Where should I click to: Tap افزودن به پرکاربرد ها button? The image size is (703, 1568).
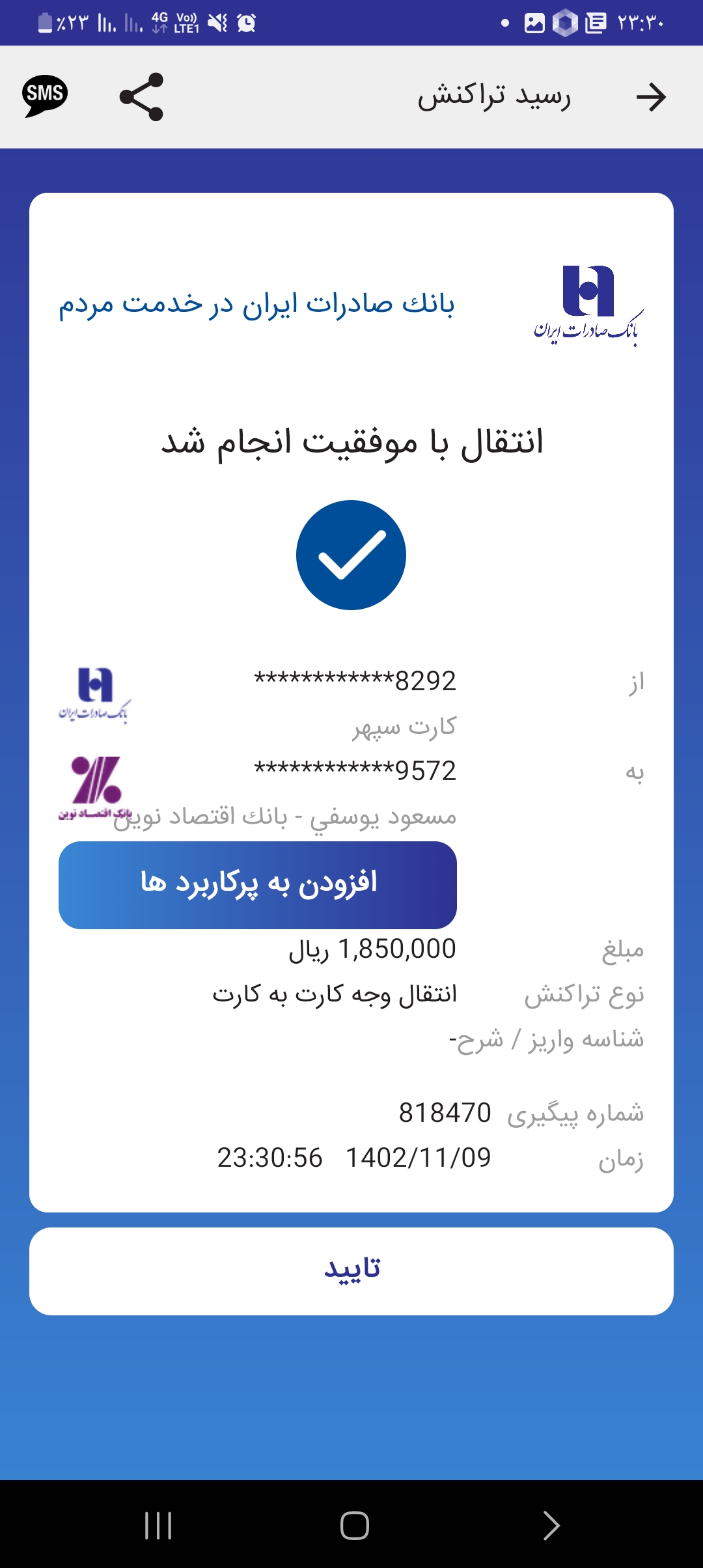click(x=258, y=885)
